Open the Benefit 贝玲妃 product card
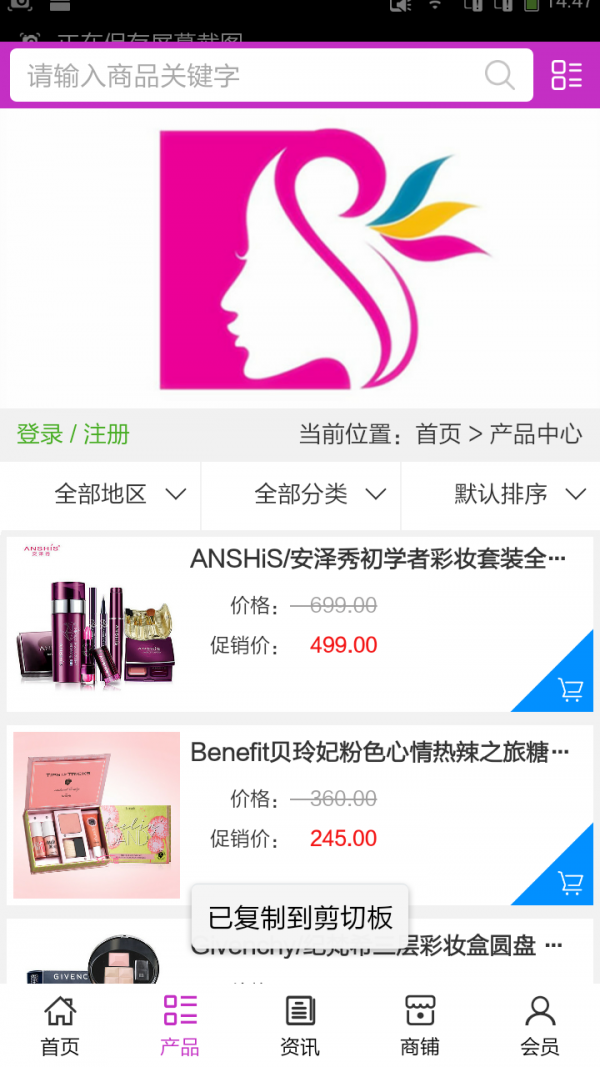 378,752
